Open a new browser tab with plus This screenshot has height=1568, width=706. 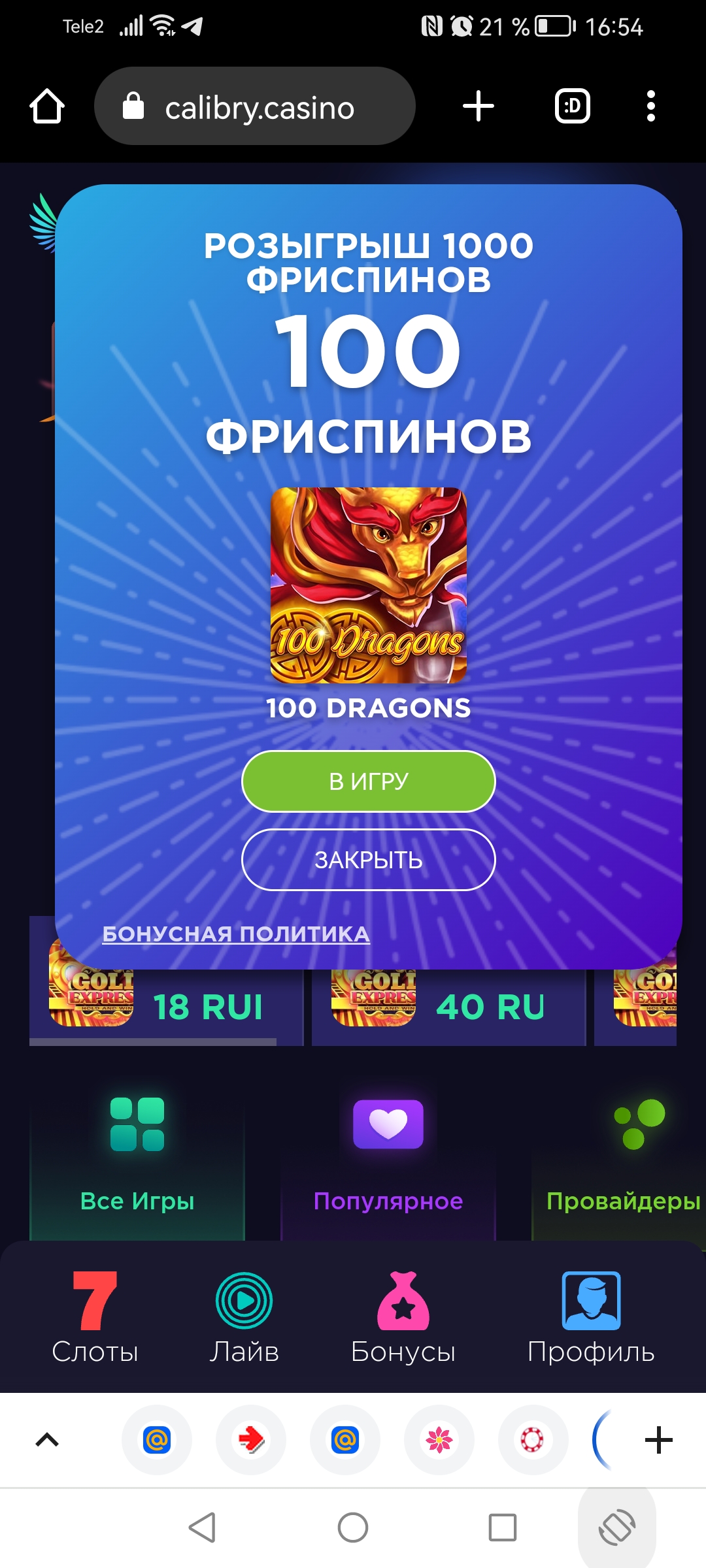[479, 106]
